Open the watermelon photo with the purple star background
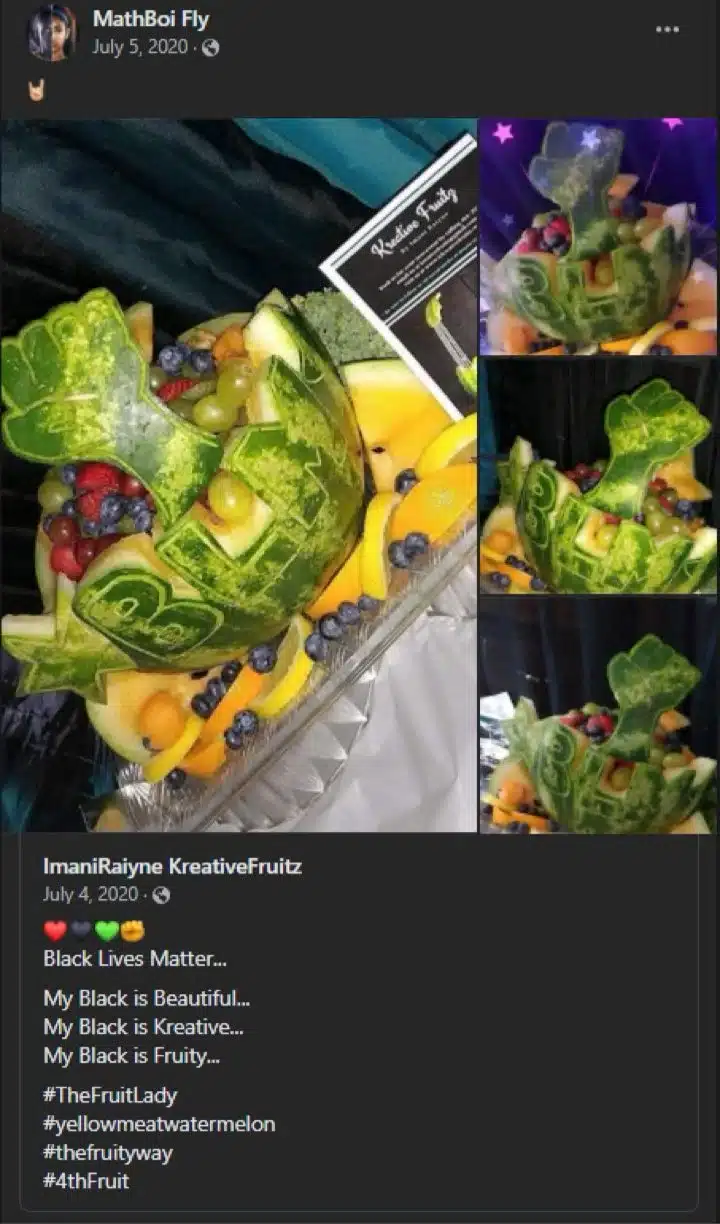This screenshot has width=720, height=1224. pyautogui.click(x=598, y=237)
